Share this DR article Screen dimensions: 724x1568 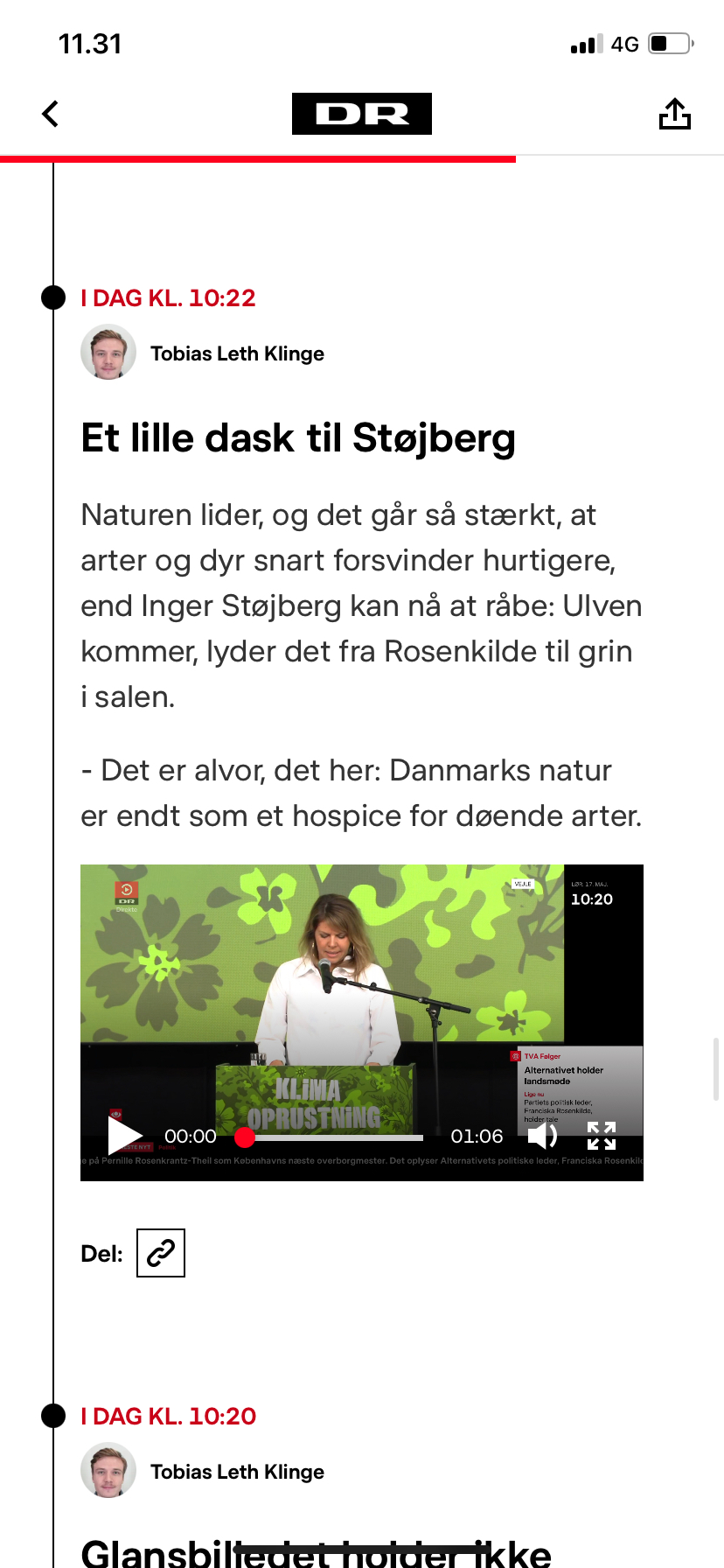click(674, 114)
